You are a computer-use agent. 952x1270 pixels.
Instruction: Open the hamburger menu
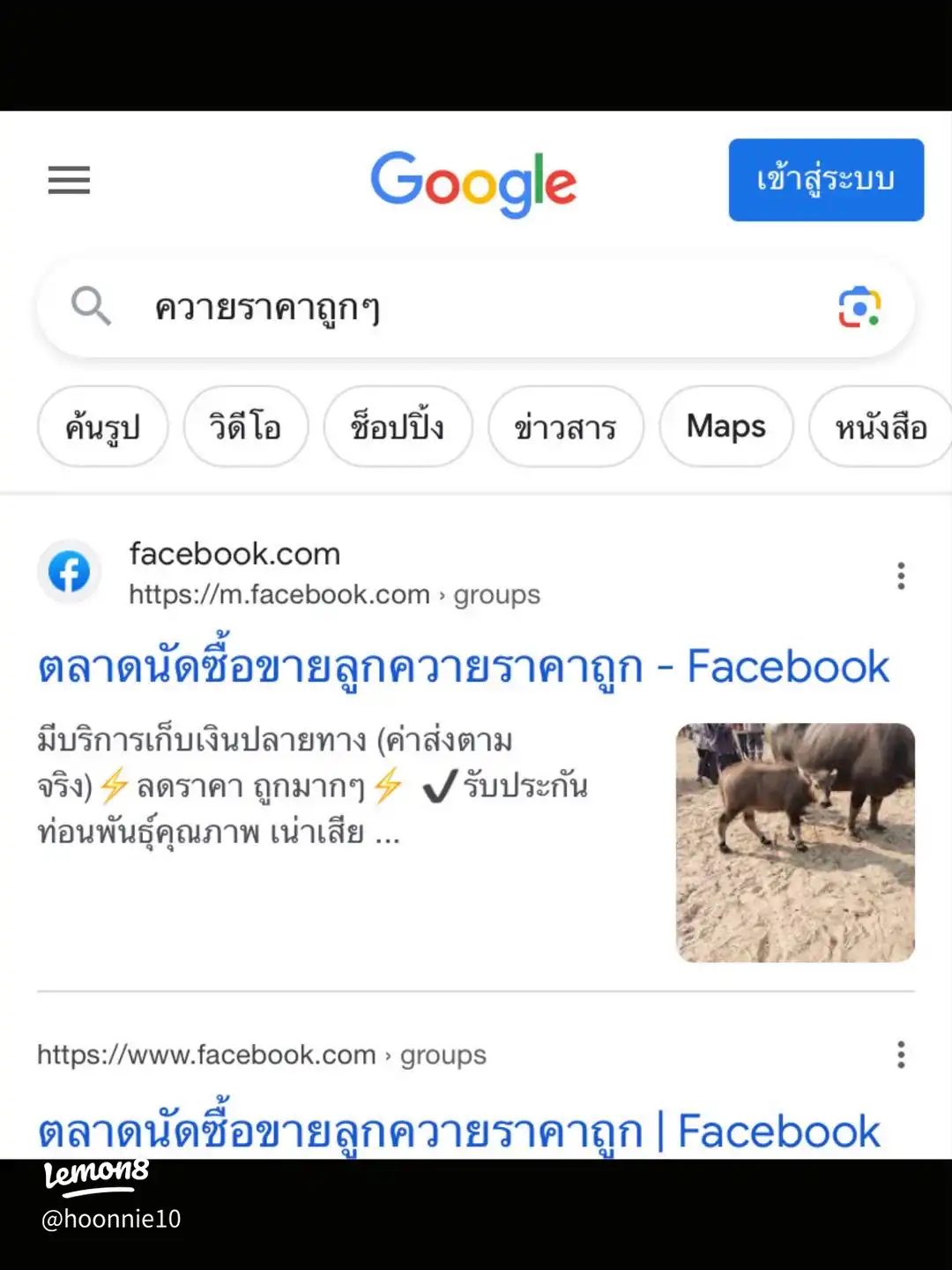pos(69,180)
